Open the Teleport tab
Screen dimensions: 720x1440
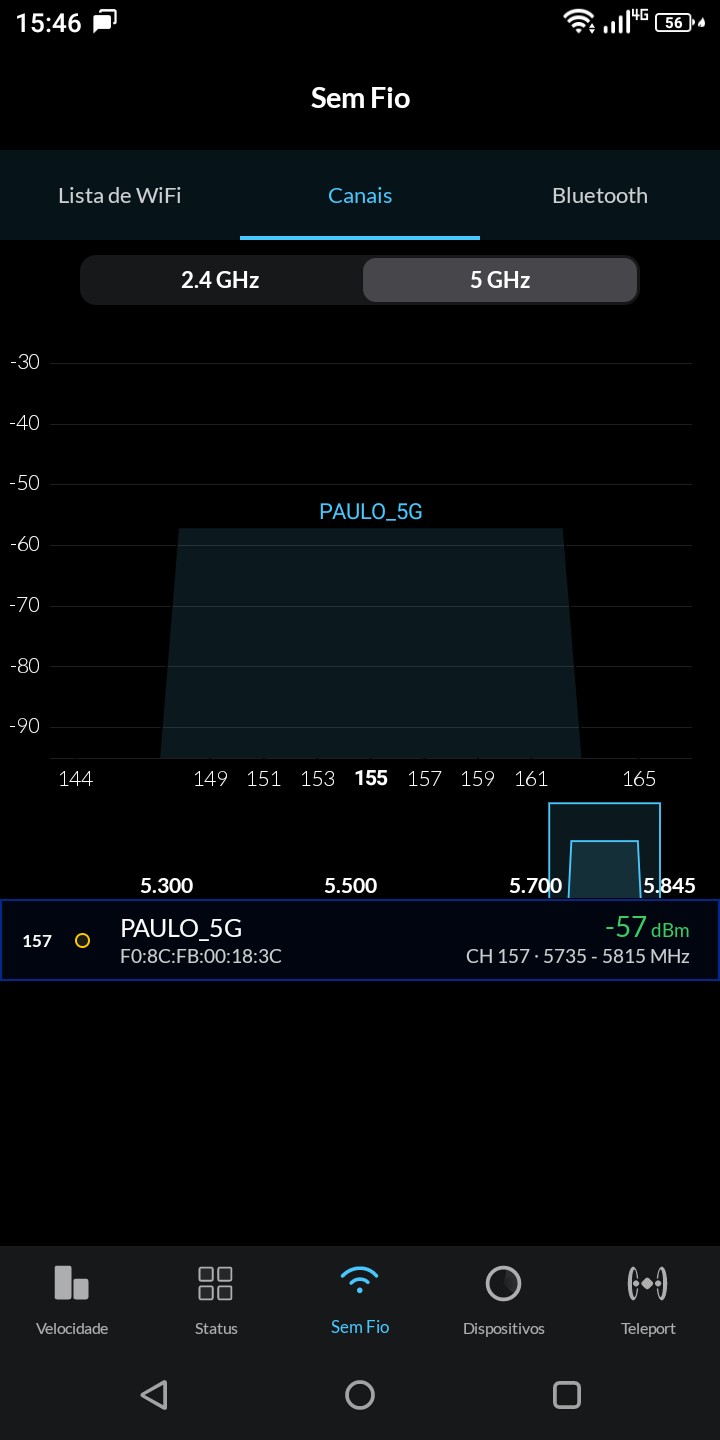(648, 1298)
